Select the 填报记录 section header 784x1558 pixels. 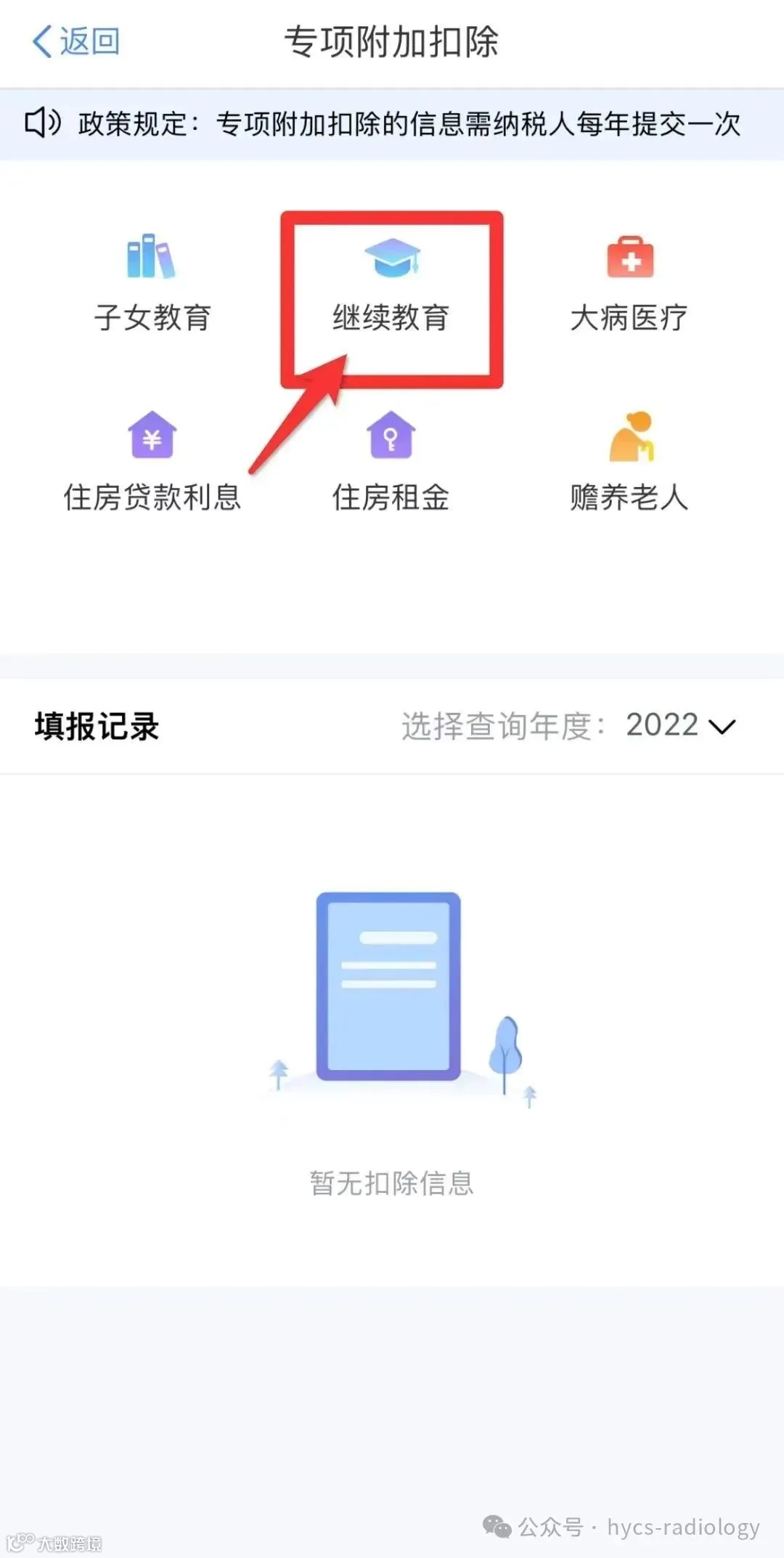[97, 725]
